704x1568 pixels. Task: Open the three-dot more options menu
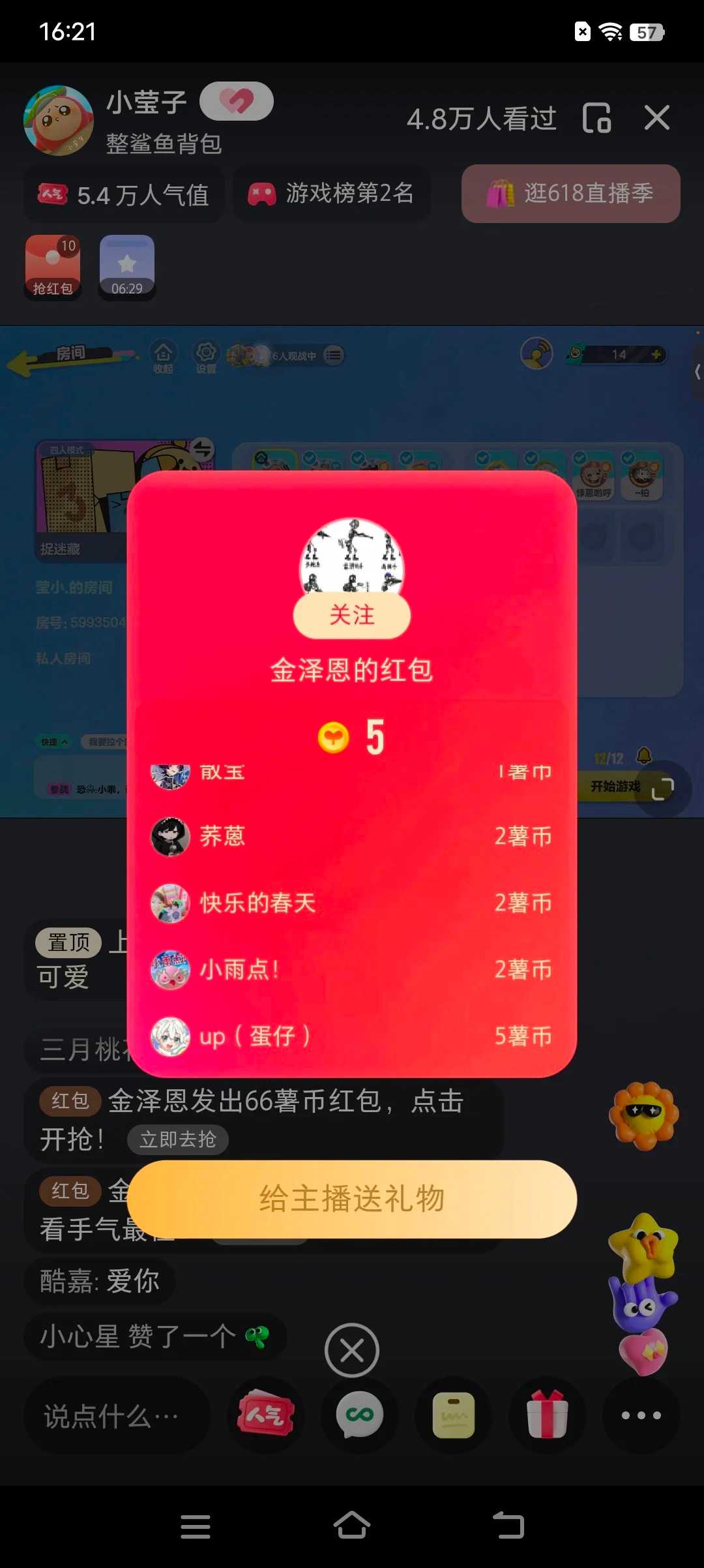tap(641, 1415)
